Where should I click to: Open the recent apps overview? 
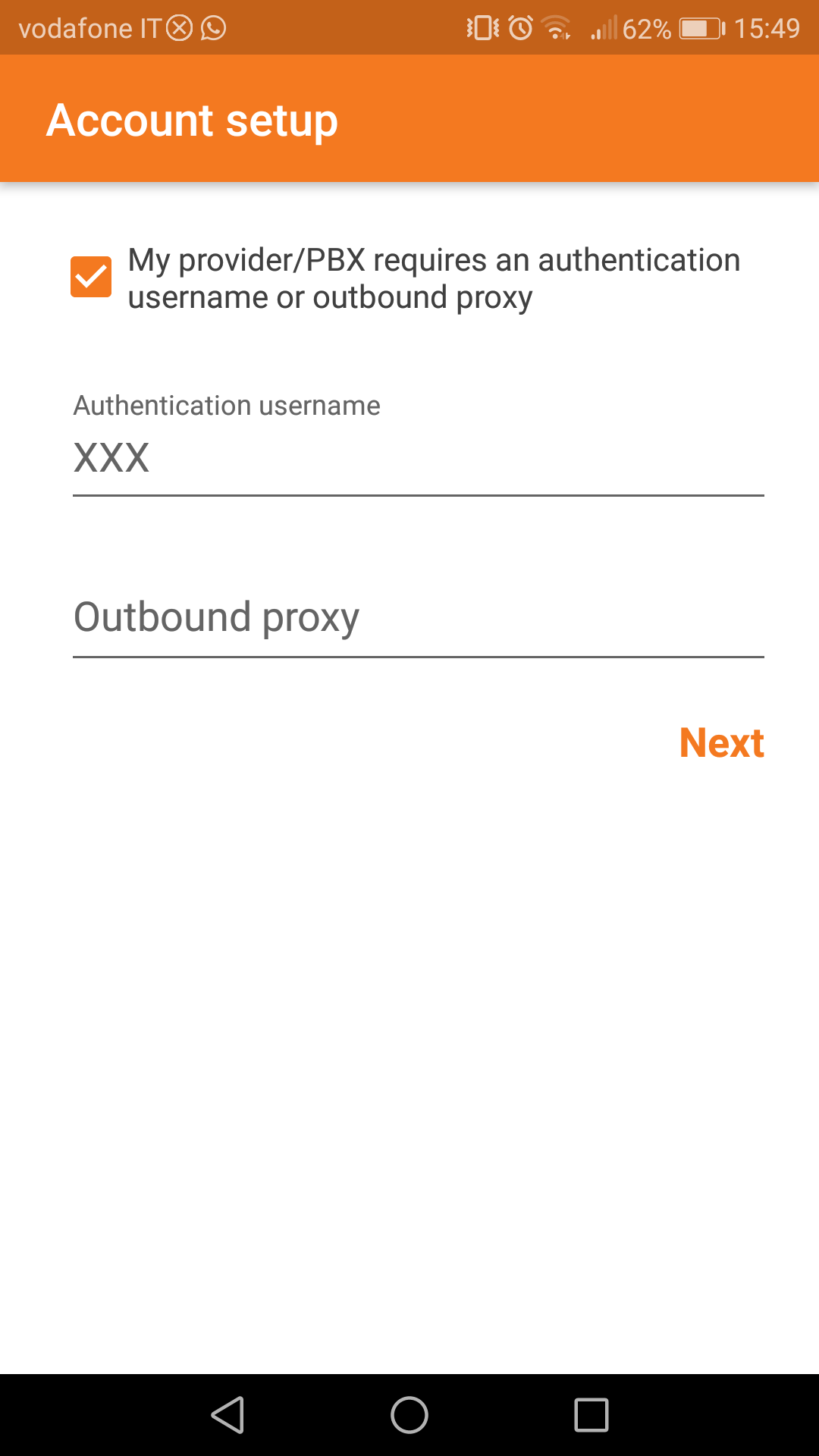pos(591,1415)
